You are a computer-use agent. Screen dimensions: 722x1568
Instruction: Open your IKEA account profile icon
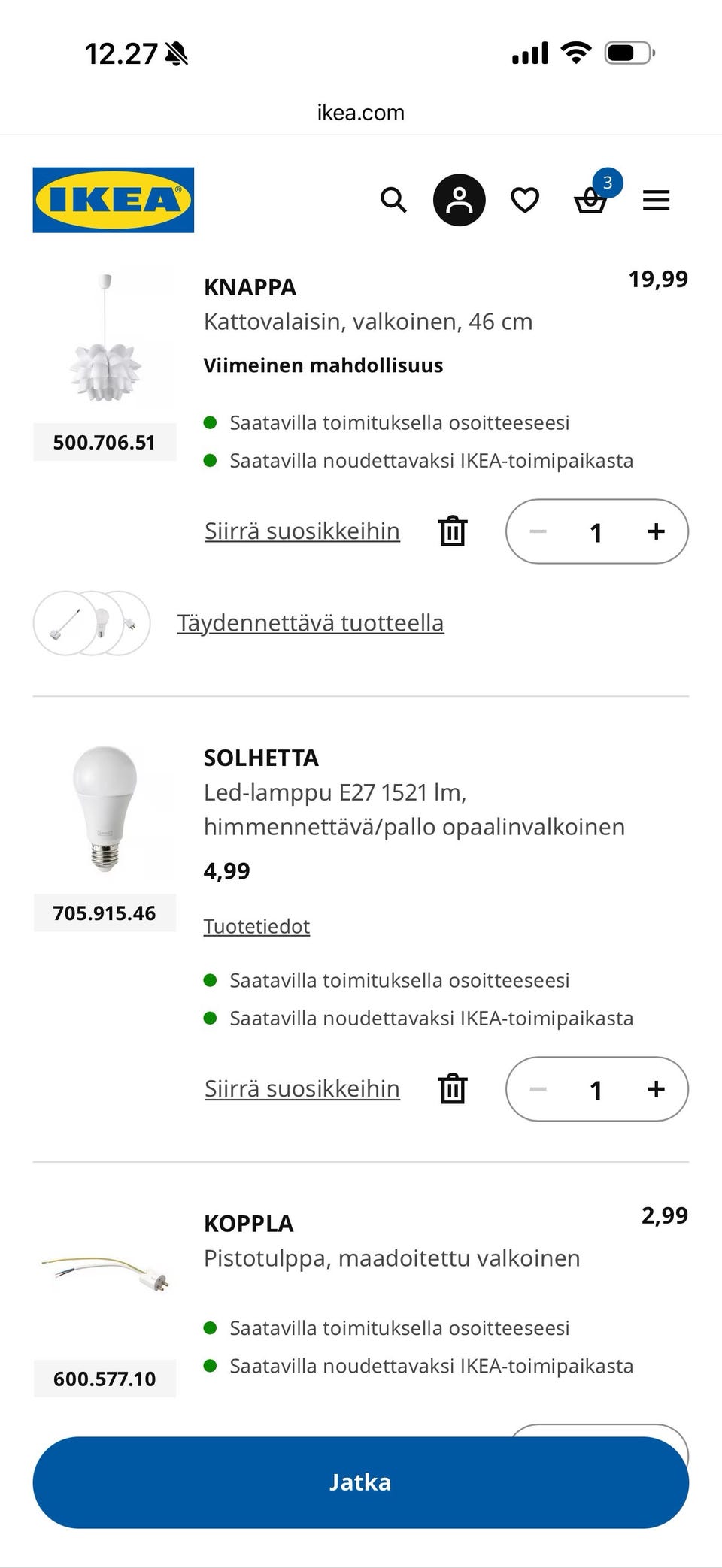459,200
